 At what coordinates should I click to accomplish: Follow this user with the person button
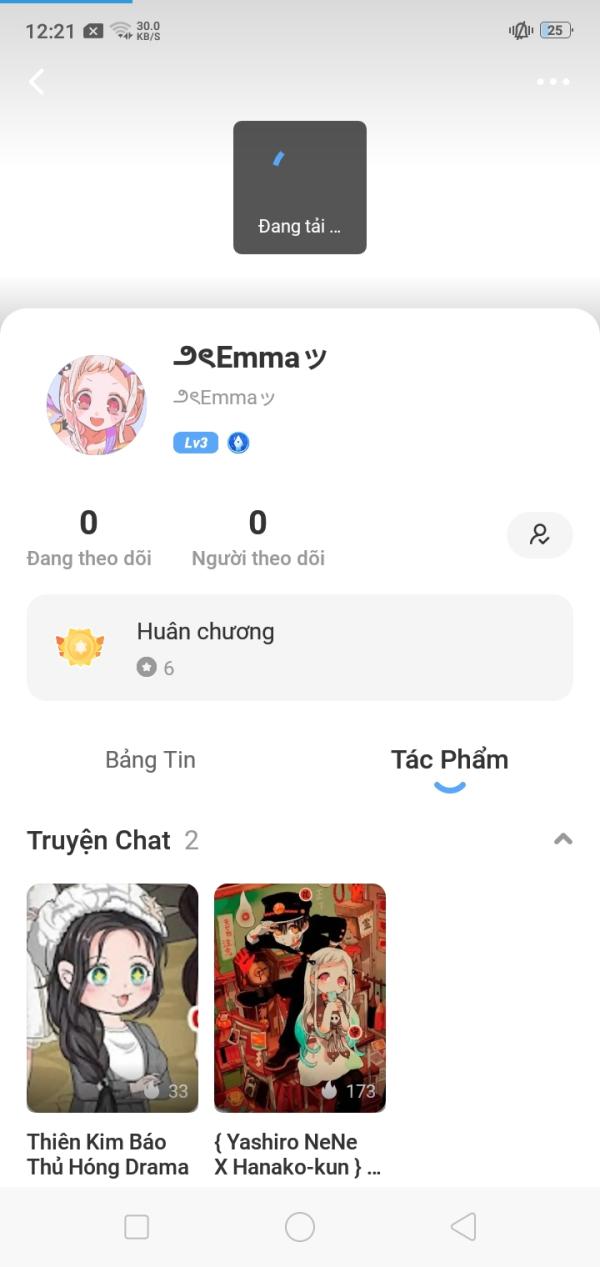coord(539,535)
